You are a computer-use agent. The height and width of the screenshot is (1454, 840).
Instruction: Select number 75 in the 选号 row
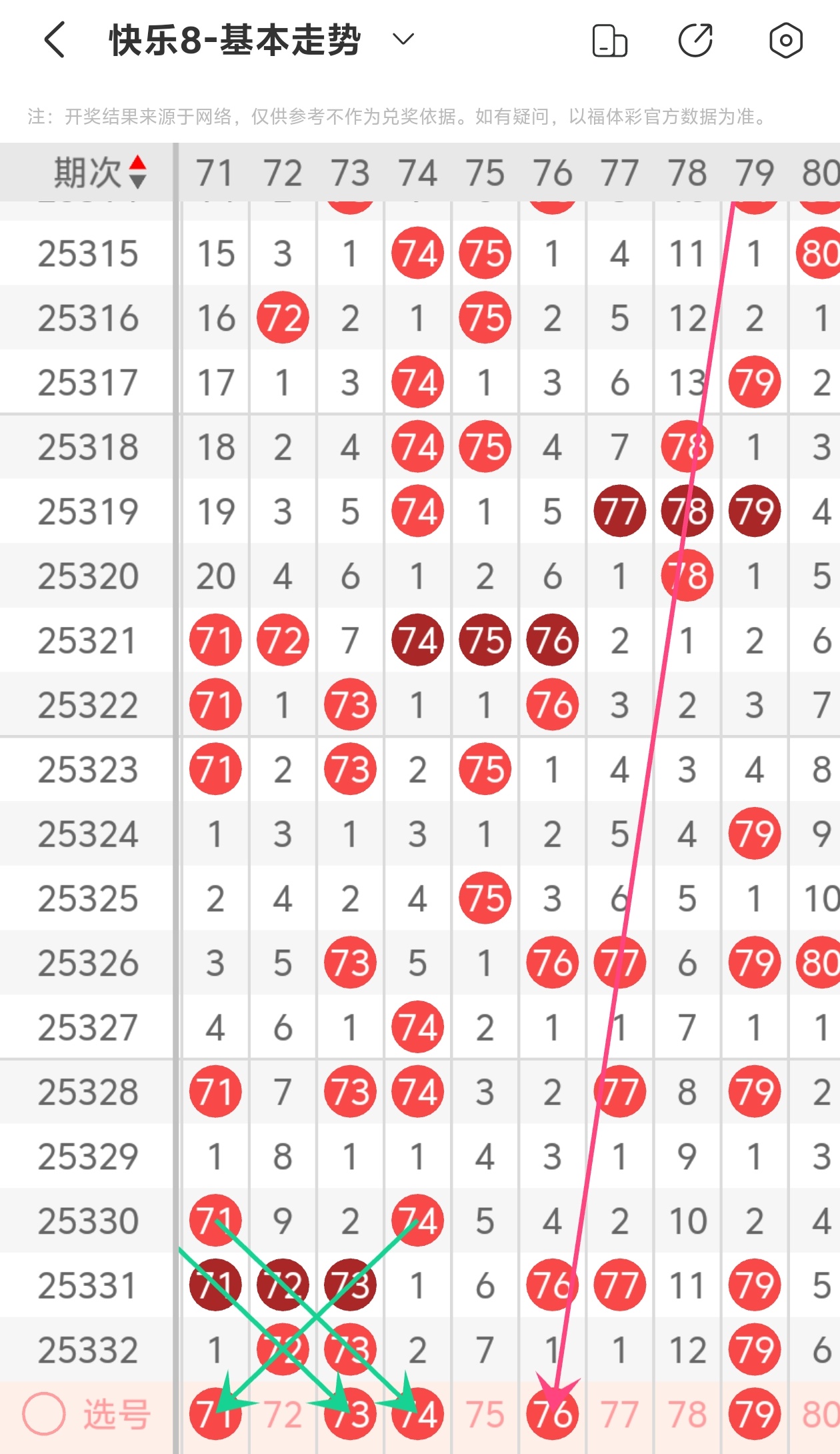485,1414
